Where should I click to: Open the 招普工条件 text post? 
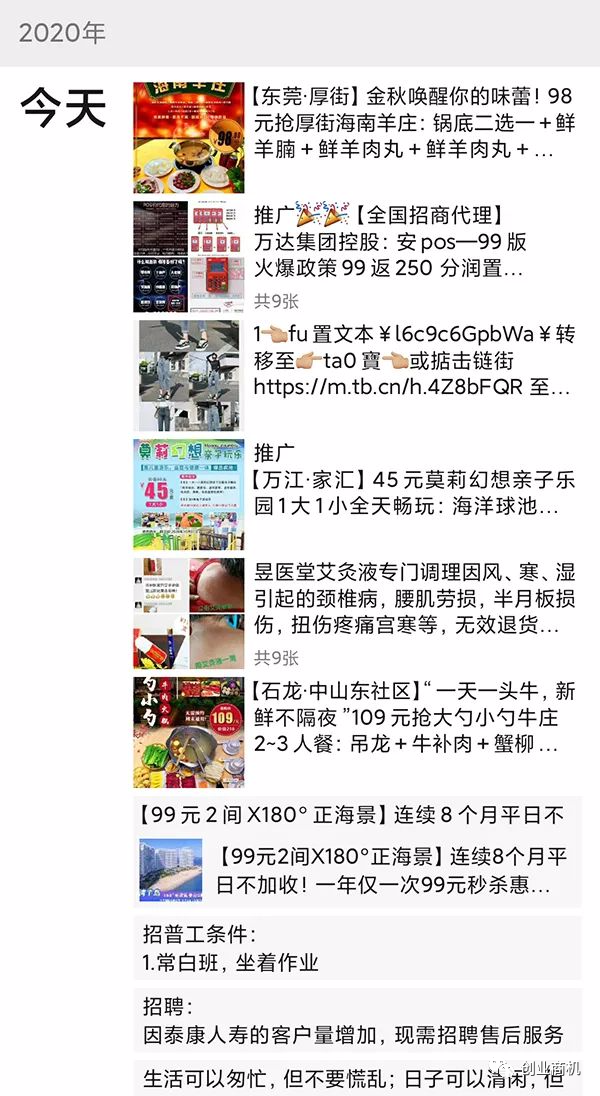point(357,949)
